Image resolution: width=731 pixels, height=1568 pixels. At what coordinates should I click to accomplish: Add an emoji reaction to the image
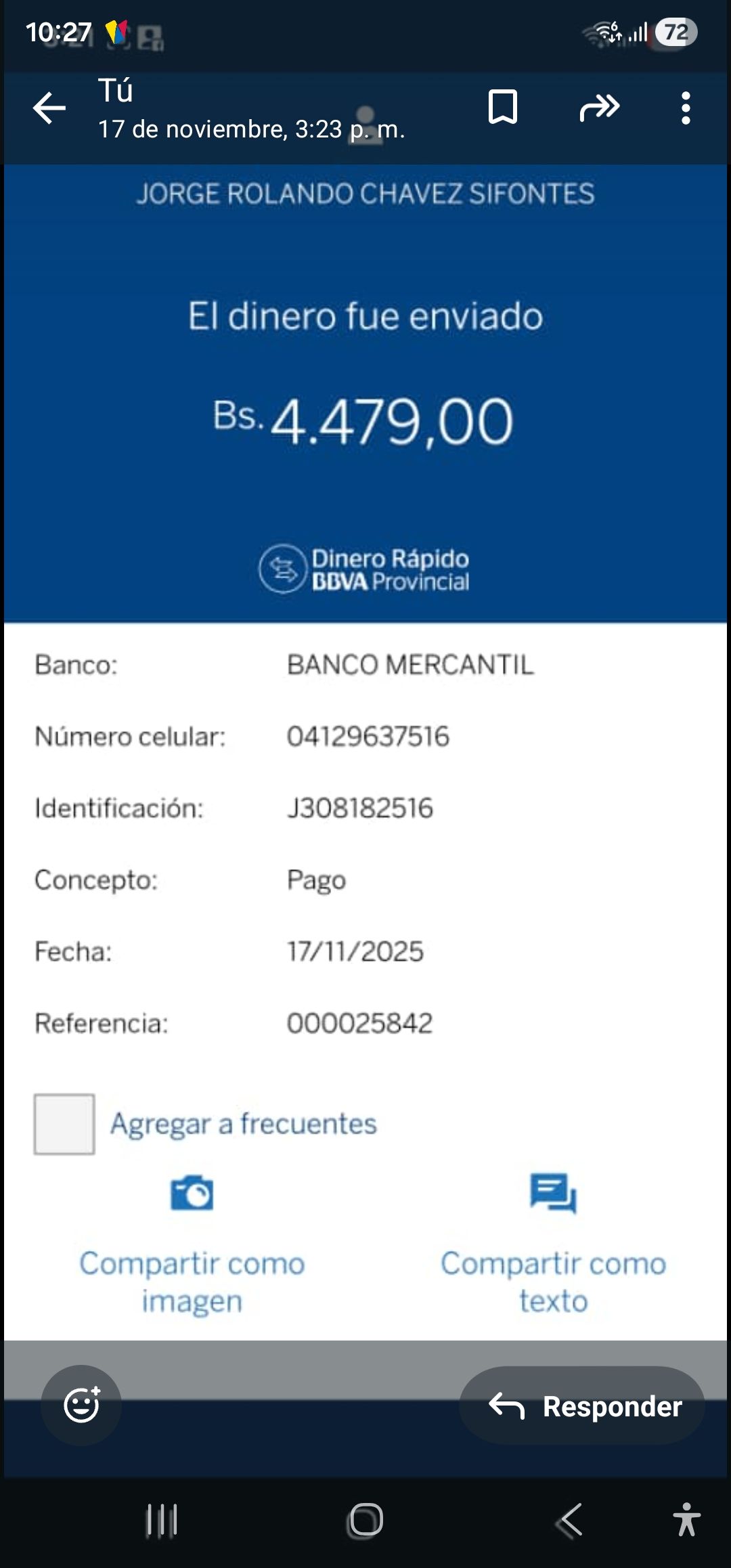tap(81, 1404)
